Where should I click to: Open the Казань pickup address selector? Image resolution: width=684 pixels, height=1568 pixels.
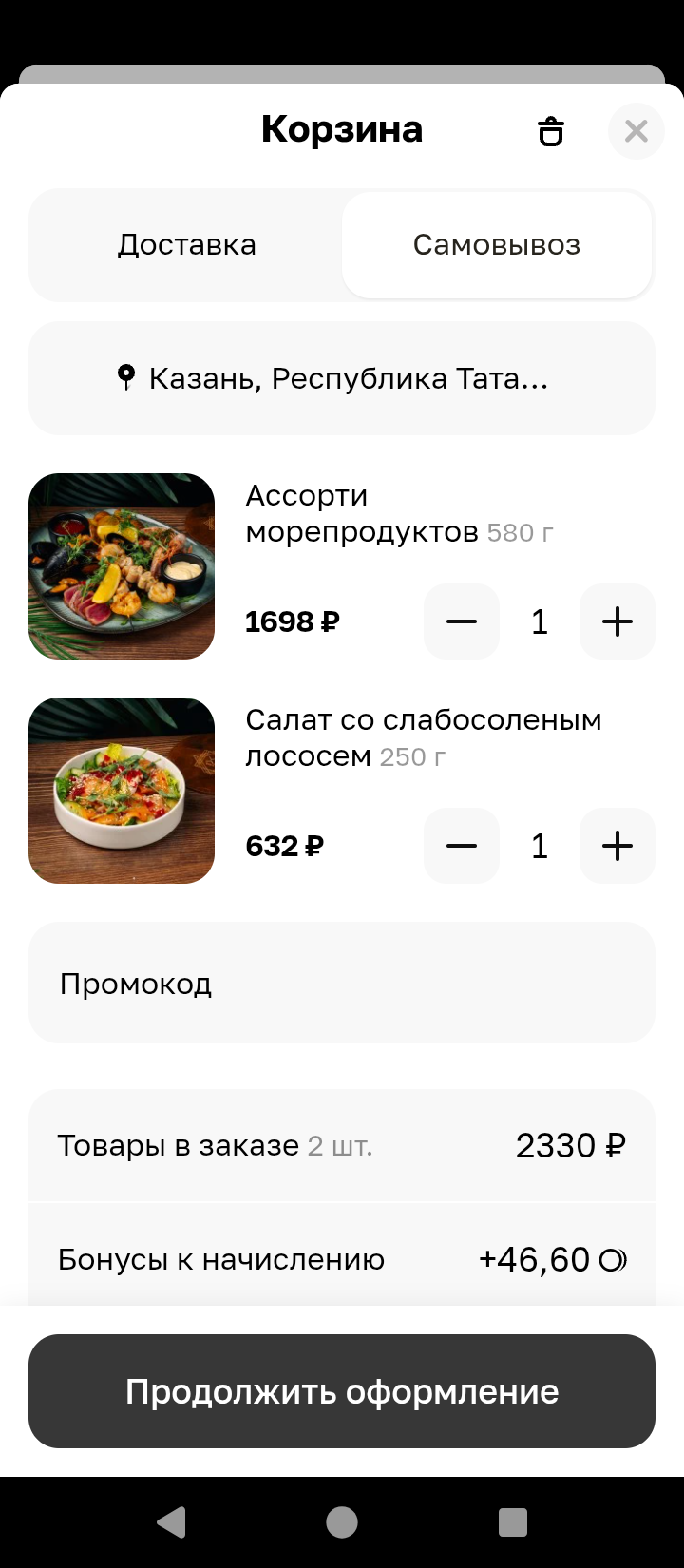(x=342, y=378)
